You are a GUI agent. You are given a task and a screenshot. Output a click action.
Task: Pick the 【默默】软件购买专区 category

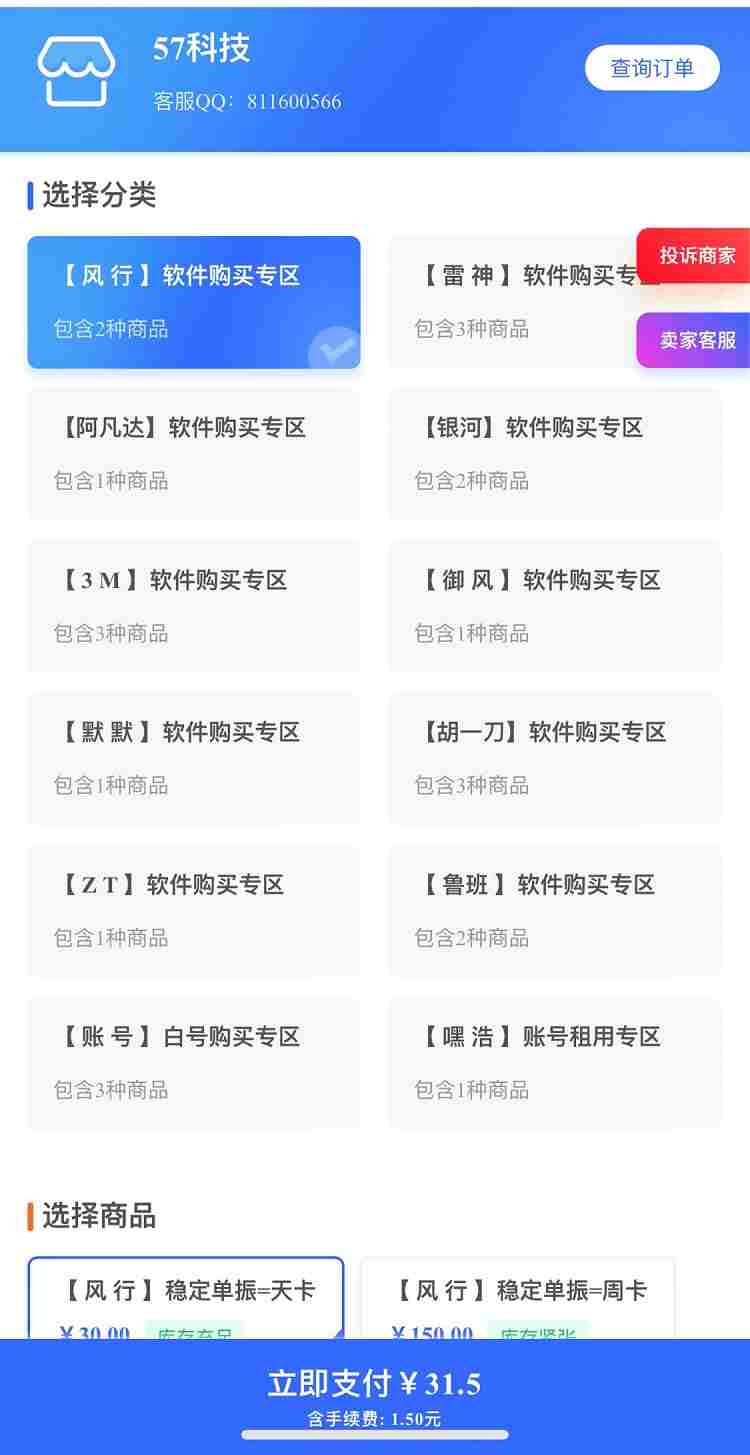(193, 758)
